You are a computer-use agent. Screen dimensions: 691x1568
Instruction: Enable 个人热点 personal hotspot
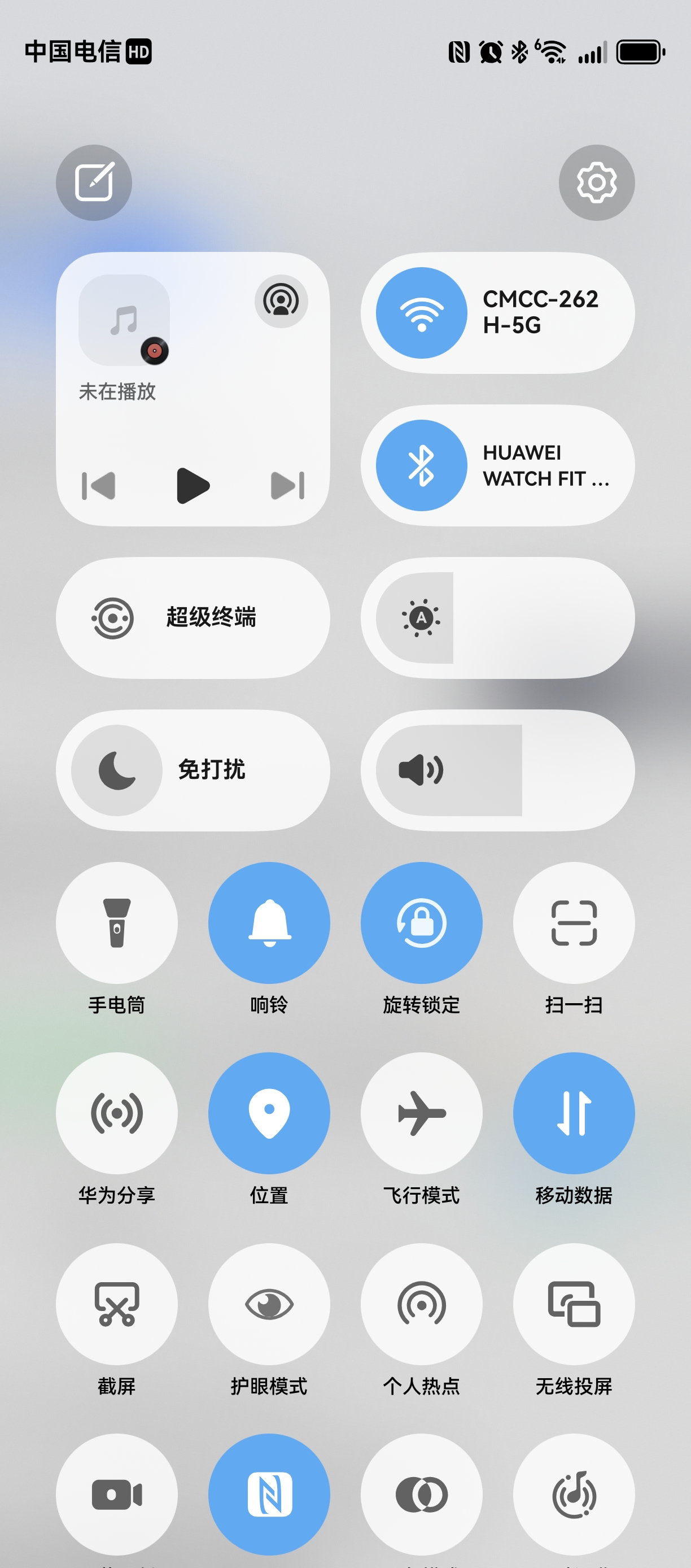coord(422,1304)
